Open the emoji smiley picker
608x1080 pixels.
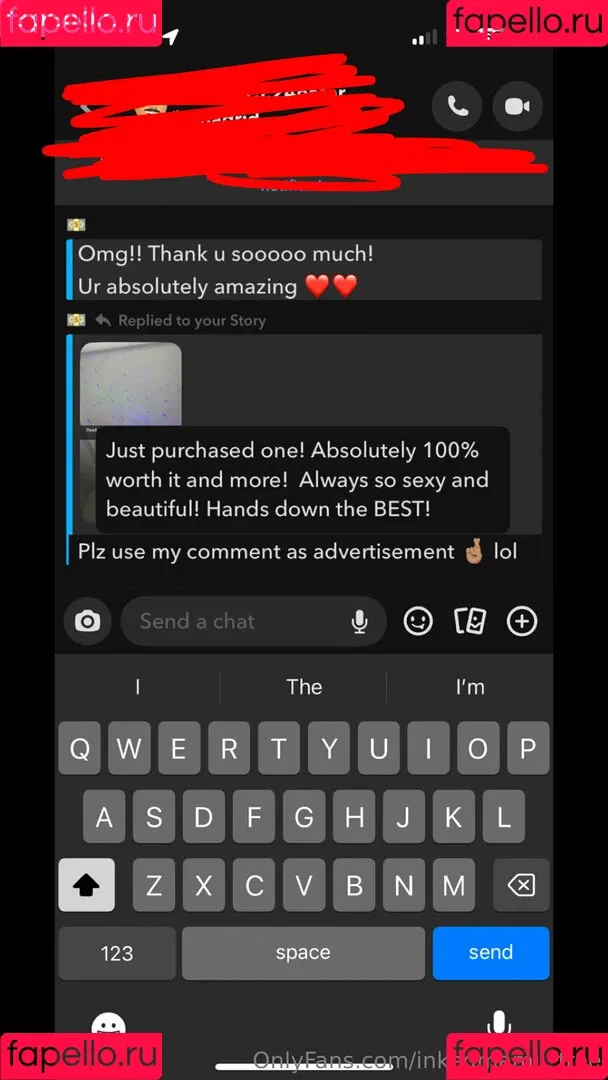418,621
